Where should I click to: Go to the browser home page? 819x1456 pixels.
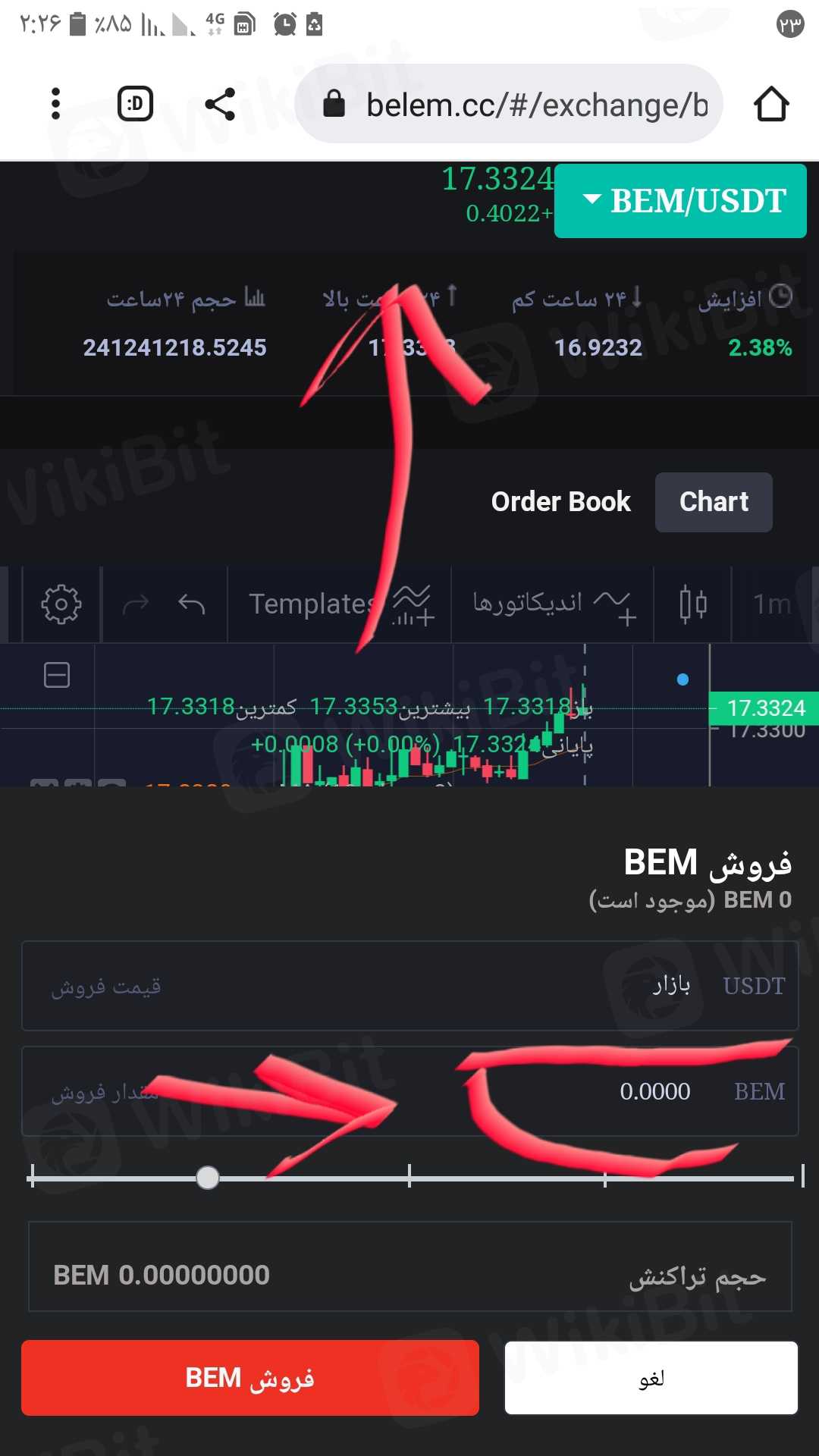point(771,104)
